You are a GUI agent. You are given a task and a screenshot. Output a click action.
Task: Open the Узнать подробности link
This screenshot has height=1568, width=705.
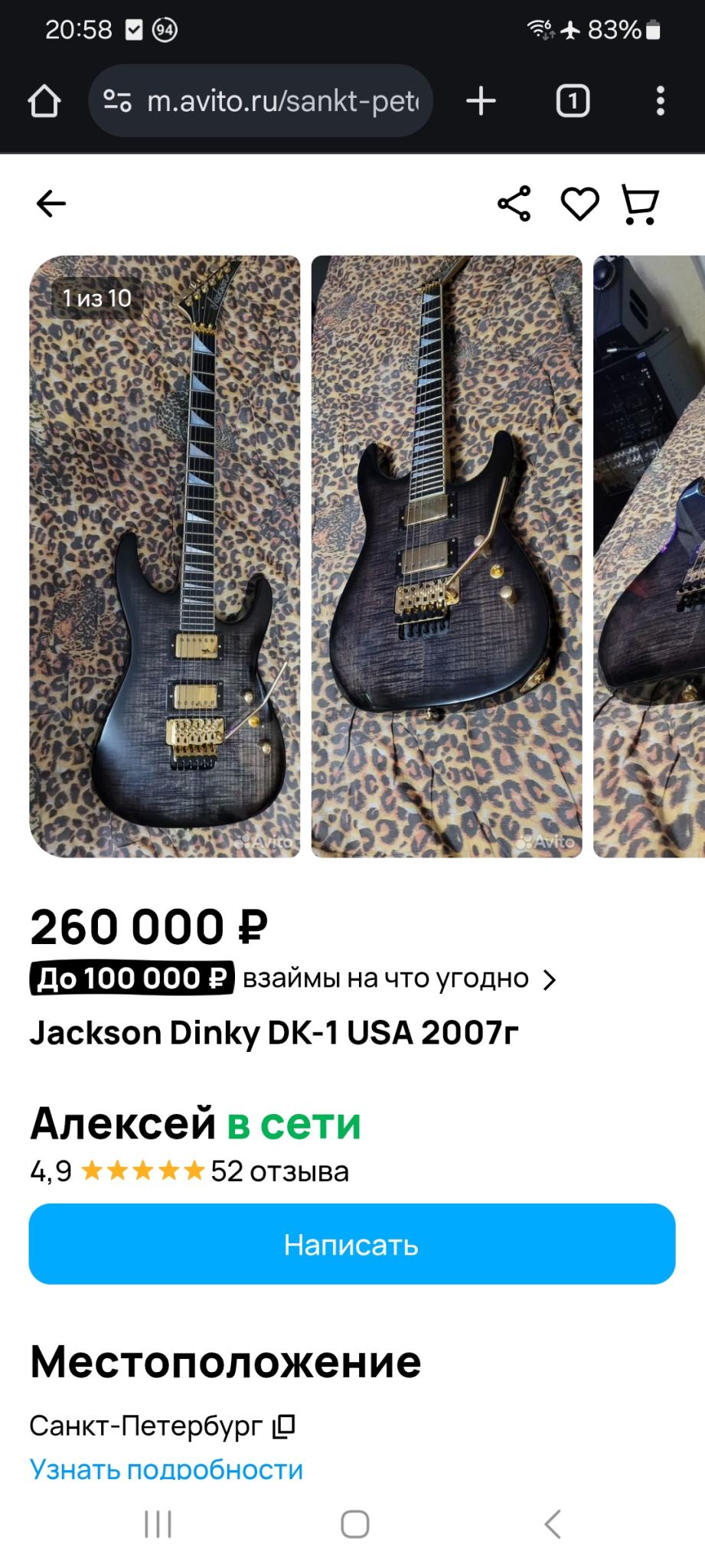click(x=166, y=1468)
